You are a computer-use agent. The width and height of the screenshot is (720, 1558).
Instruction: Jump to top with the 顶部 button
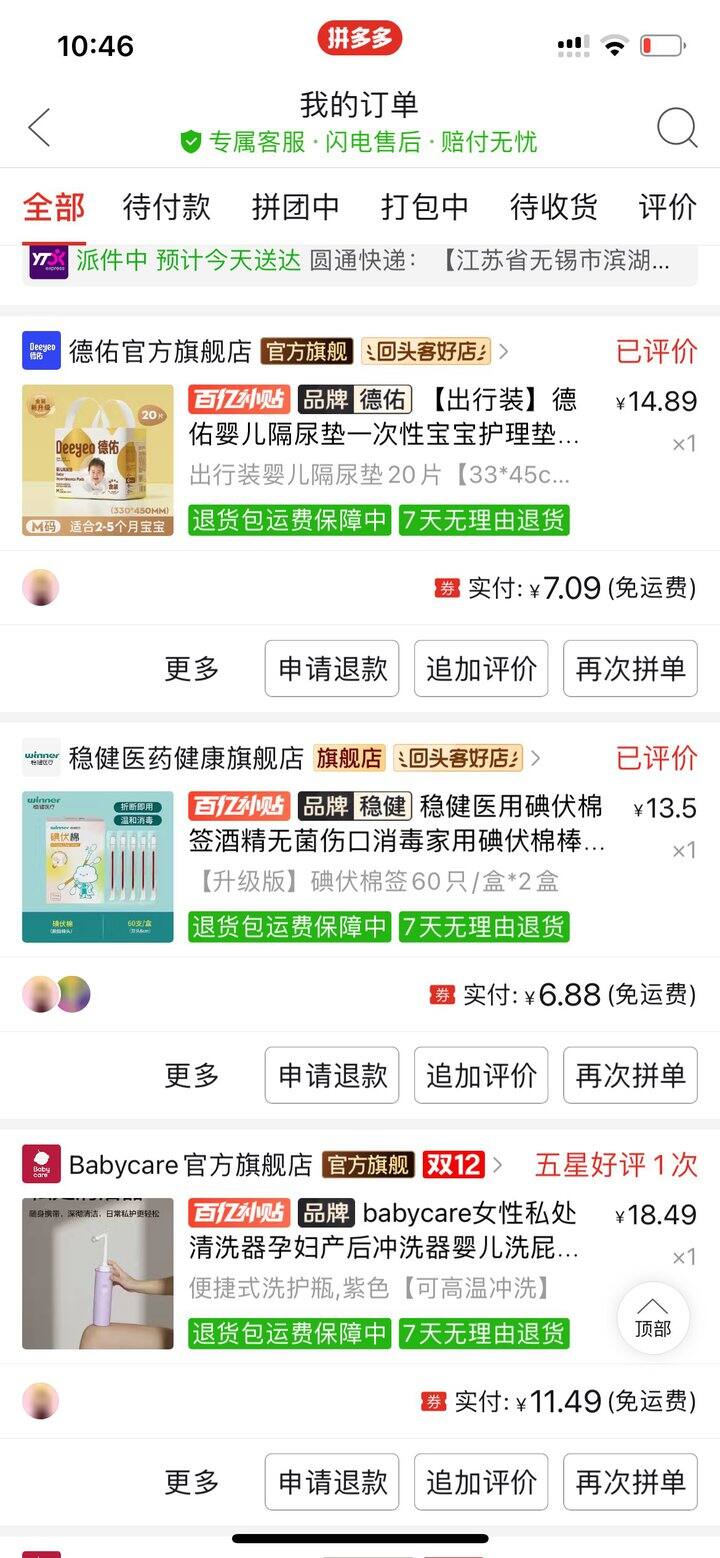(653, 1318)
